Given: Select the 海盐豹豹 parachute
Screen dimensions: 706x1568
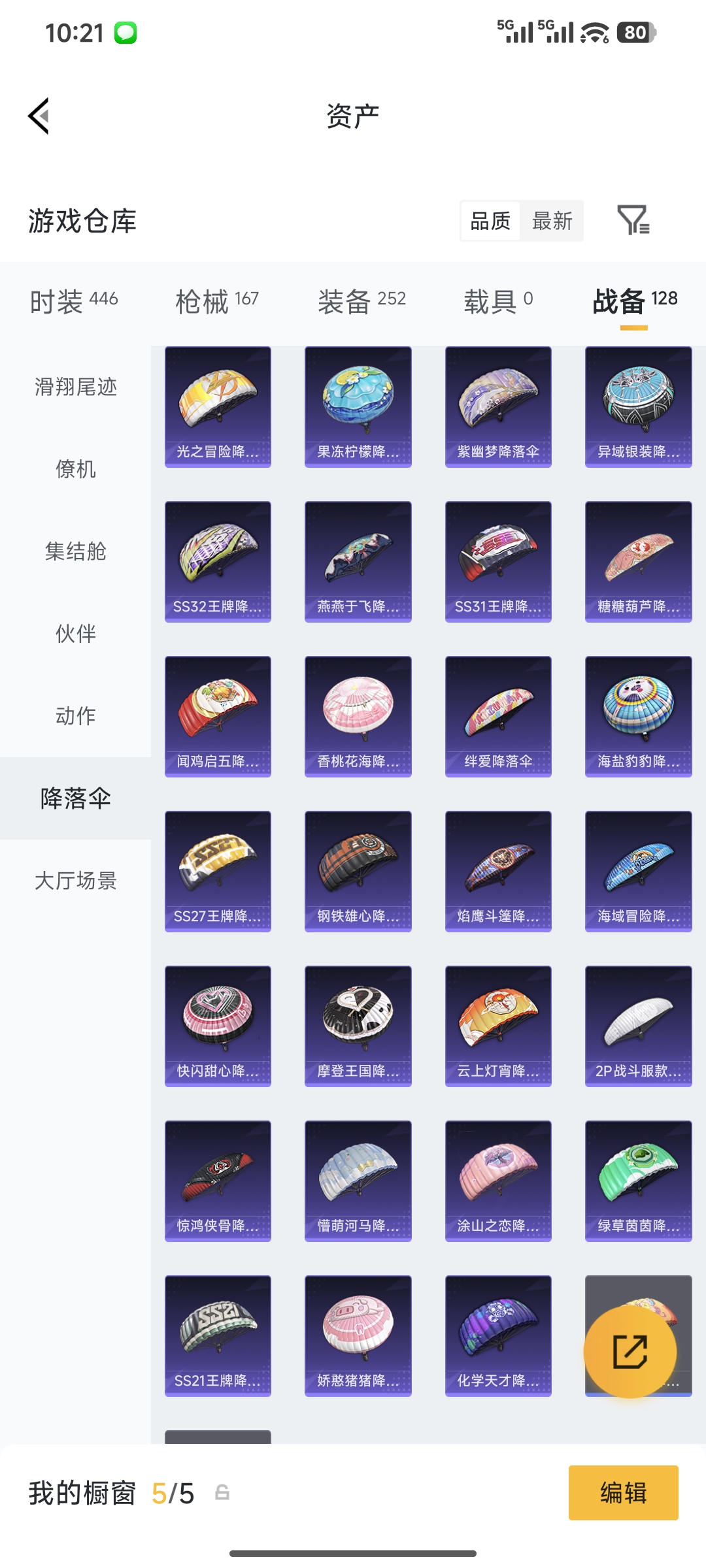Looking at the screenshot, I should 638,716.
